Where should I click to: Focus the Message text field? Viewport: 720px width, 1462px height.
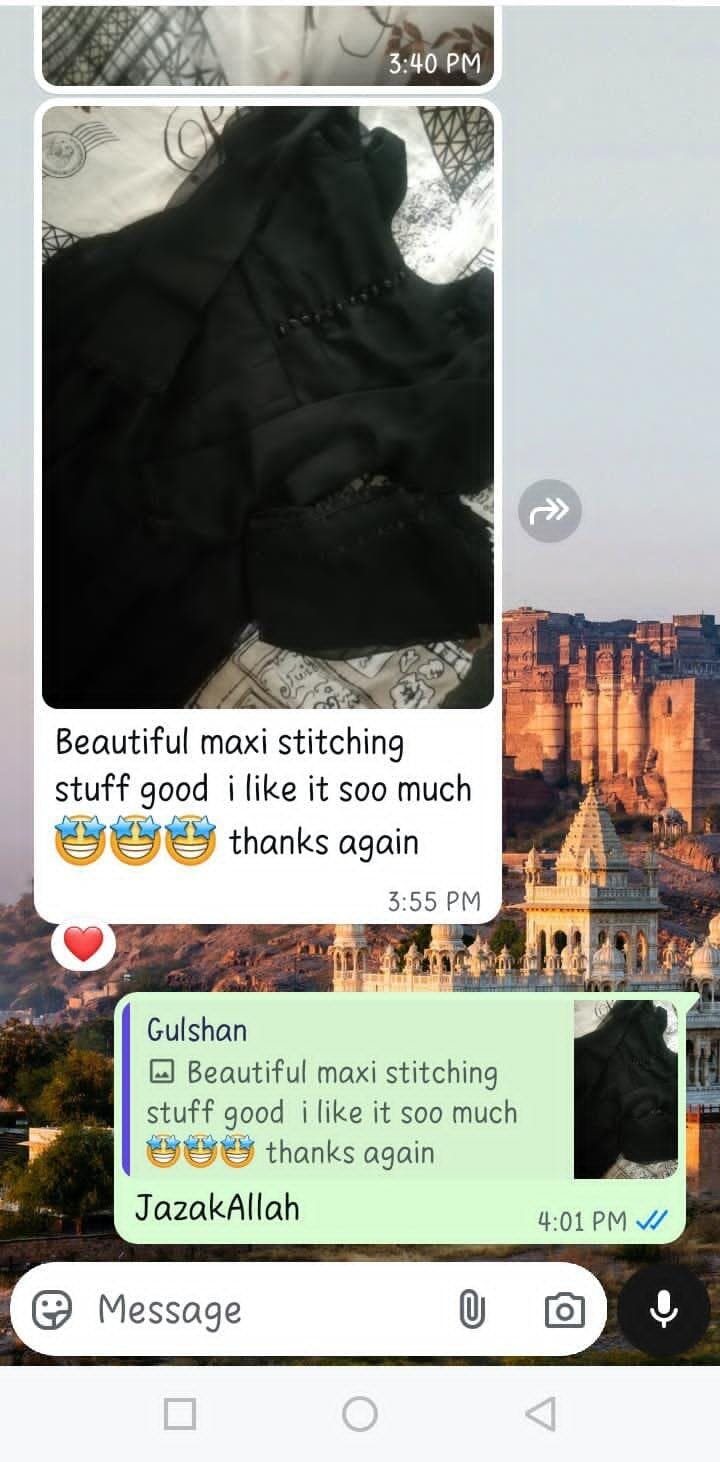pos(260,1309)
